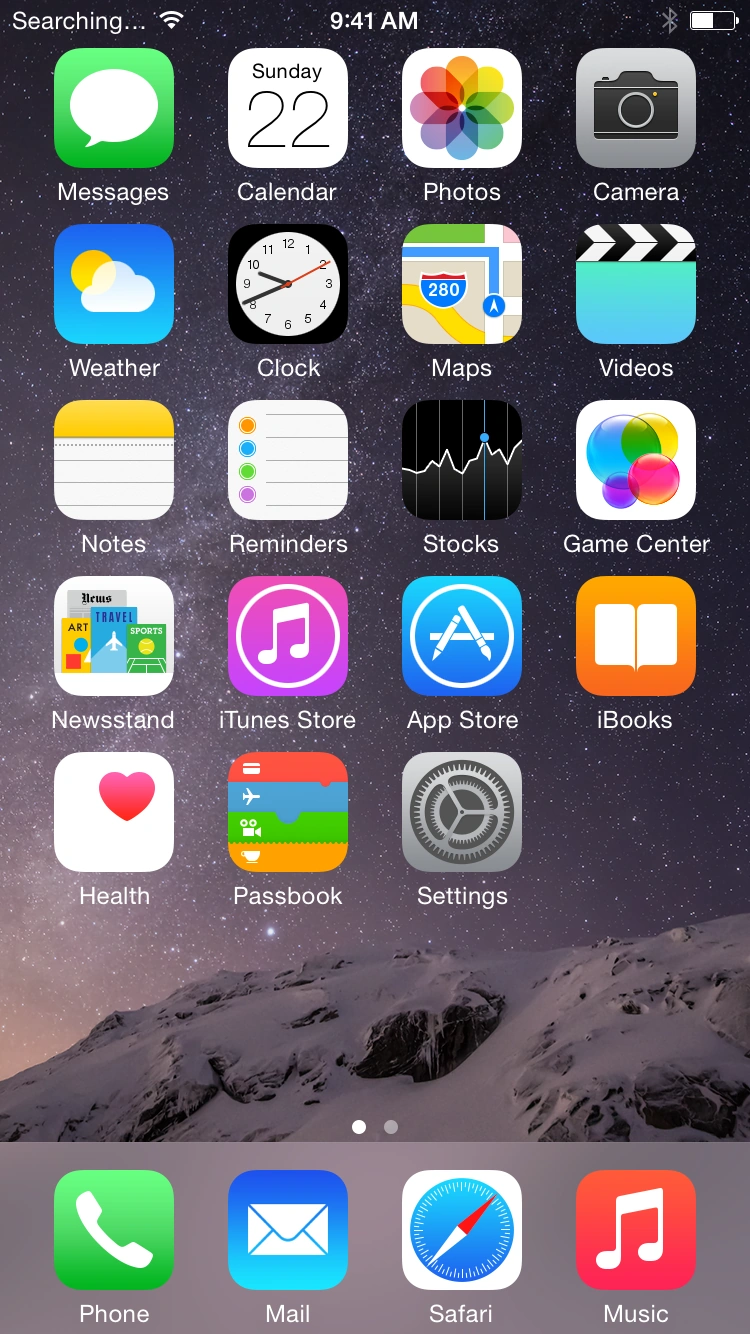Image resolution: width=750 pixels, height=1334 pixels.
Task: Launch the Calendar app
Action: click(288, 108)
